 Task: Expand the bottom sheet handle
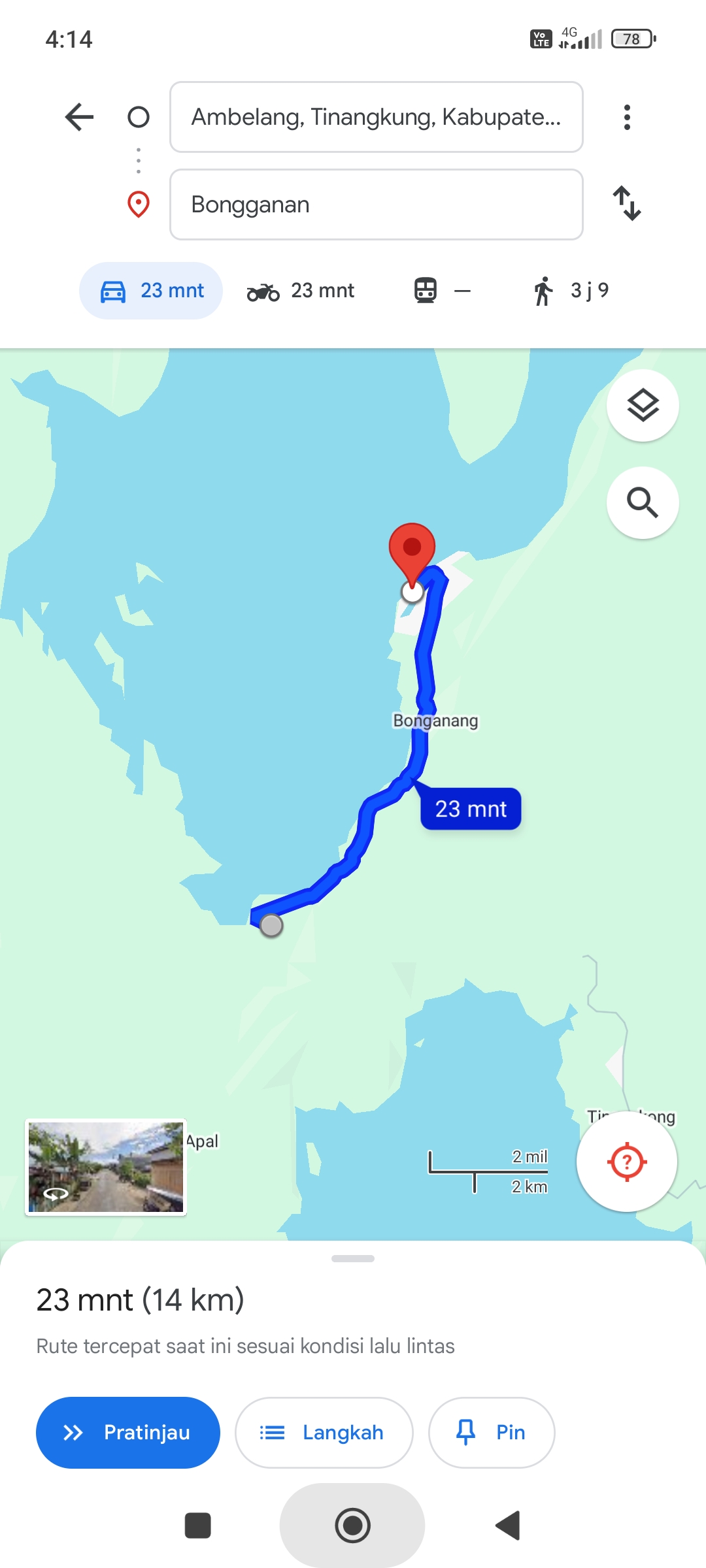[x=353, y=1258]
